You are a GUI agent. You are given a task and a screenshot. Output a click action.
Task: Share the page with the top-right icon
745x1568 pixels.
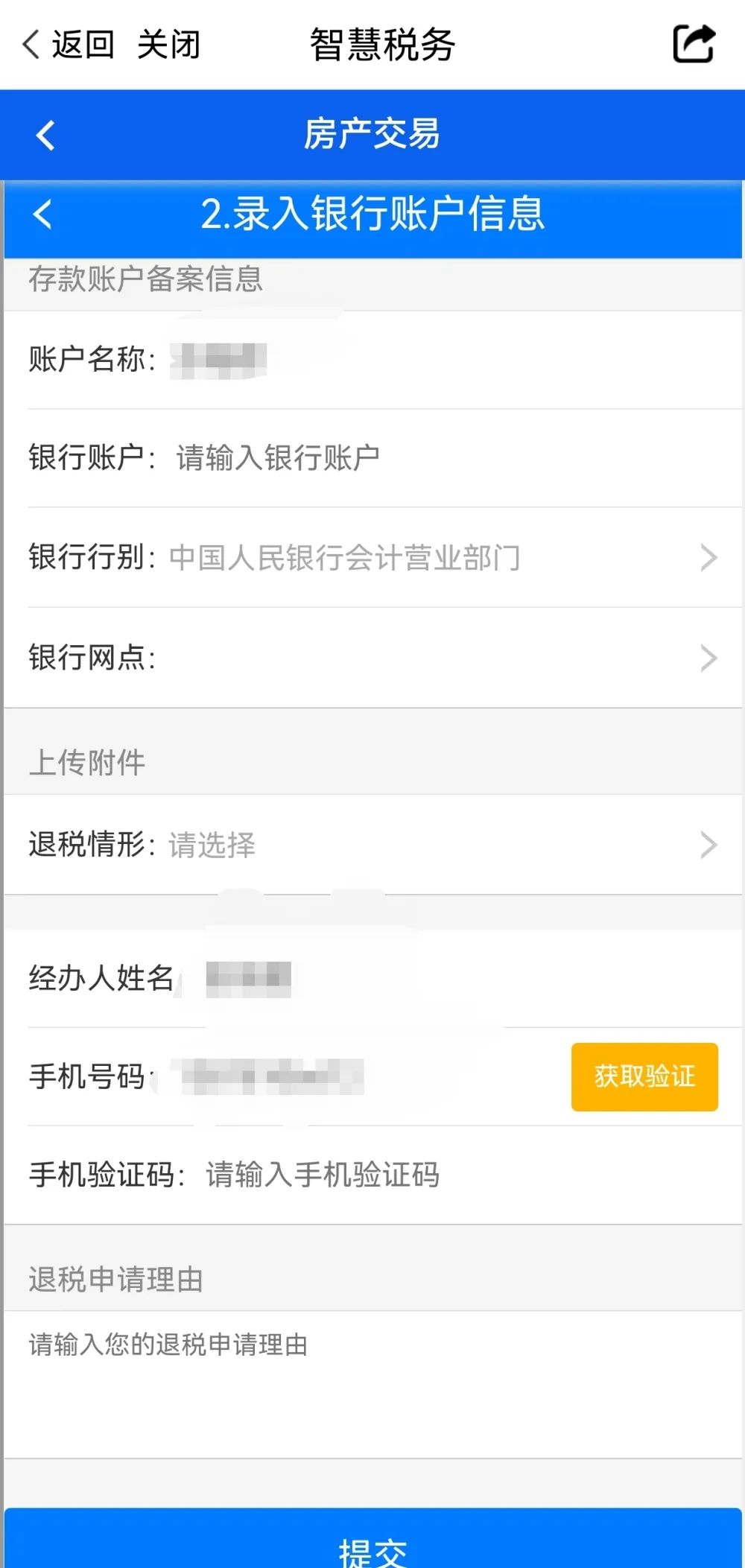point(694,44)
